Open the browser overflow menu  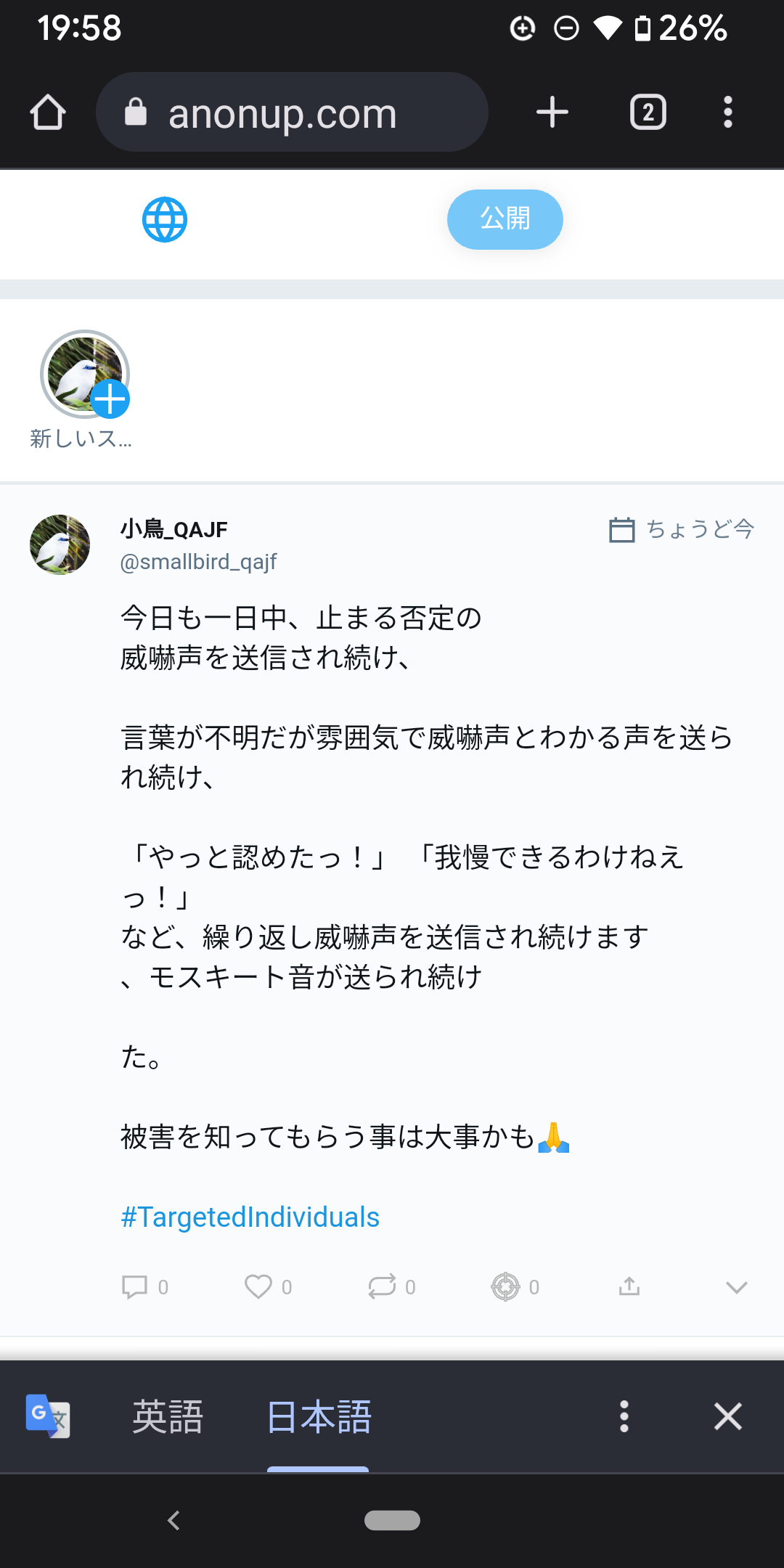727,113
